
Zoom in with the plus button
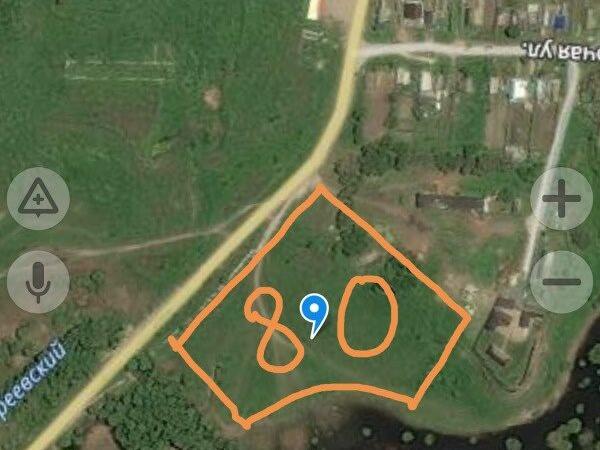(x=561, y=200)
